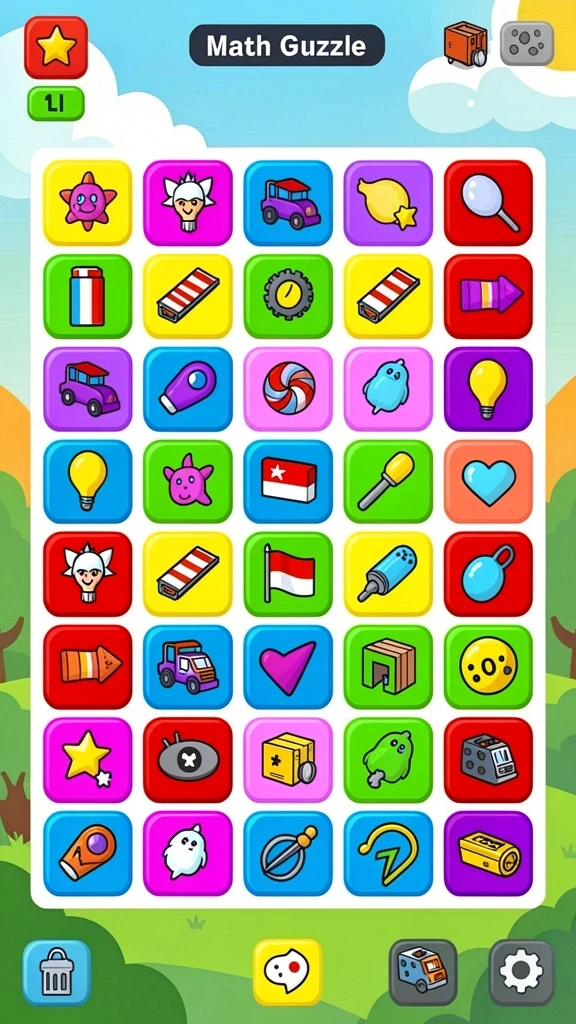
Task: Select the flag on pole tile
Action: pos(288,574)
